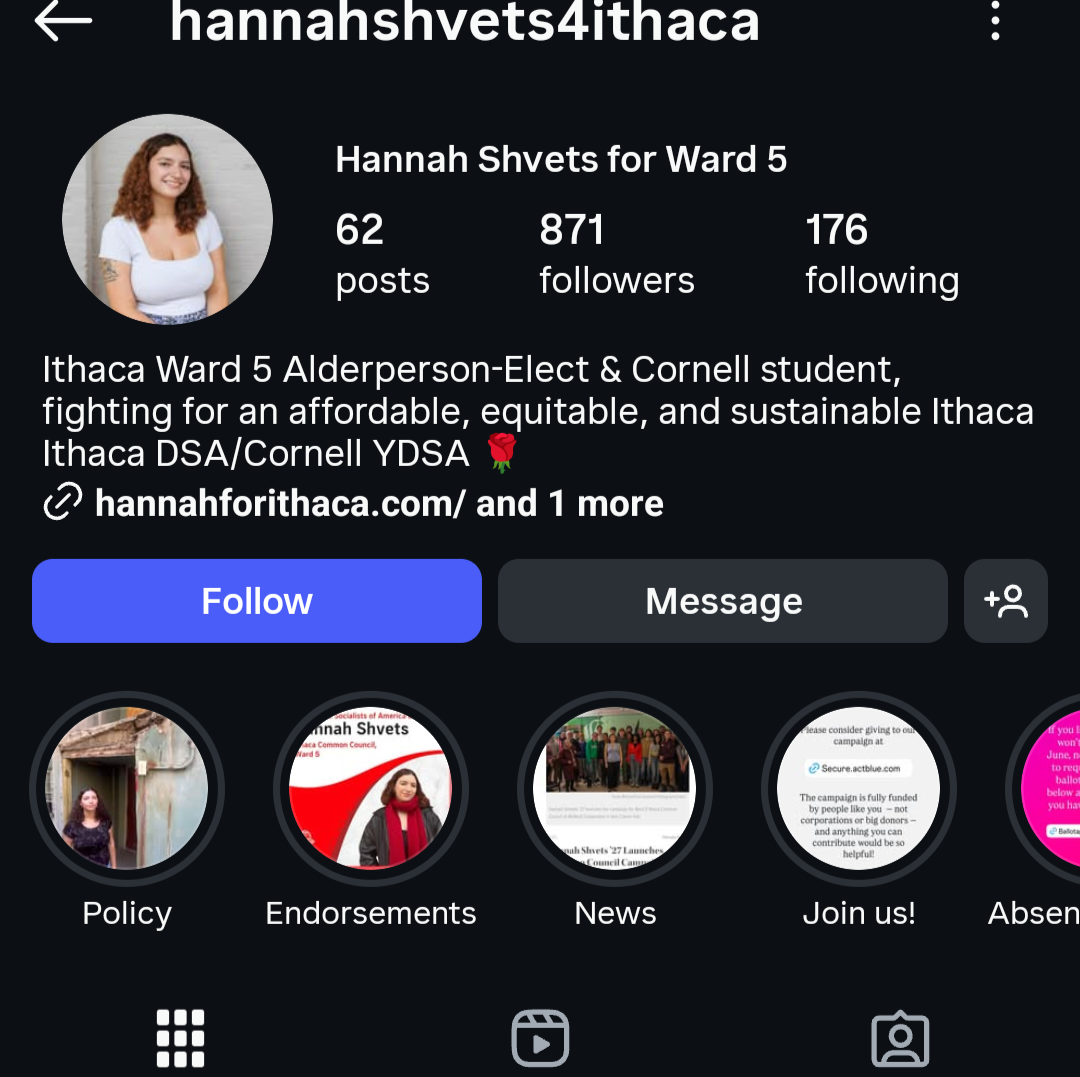The image size is (1080, 1077).
Task: Open the partly visible pink highlight
Action: point(1050,789)
